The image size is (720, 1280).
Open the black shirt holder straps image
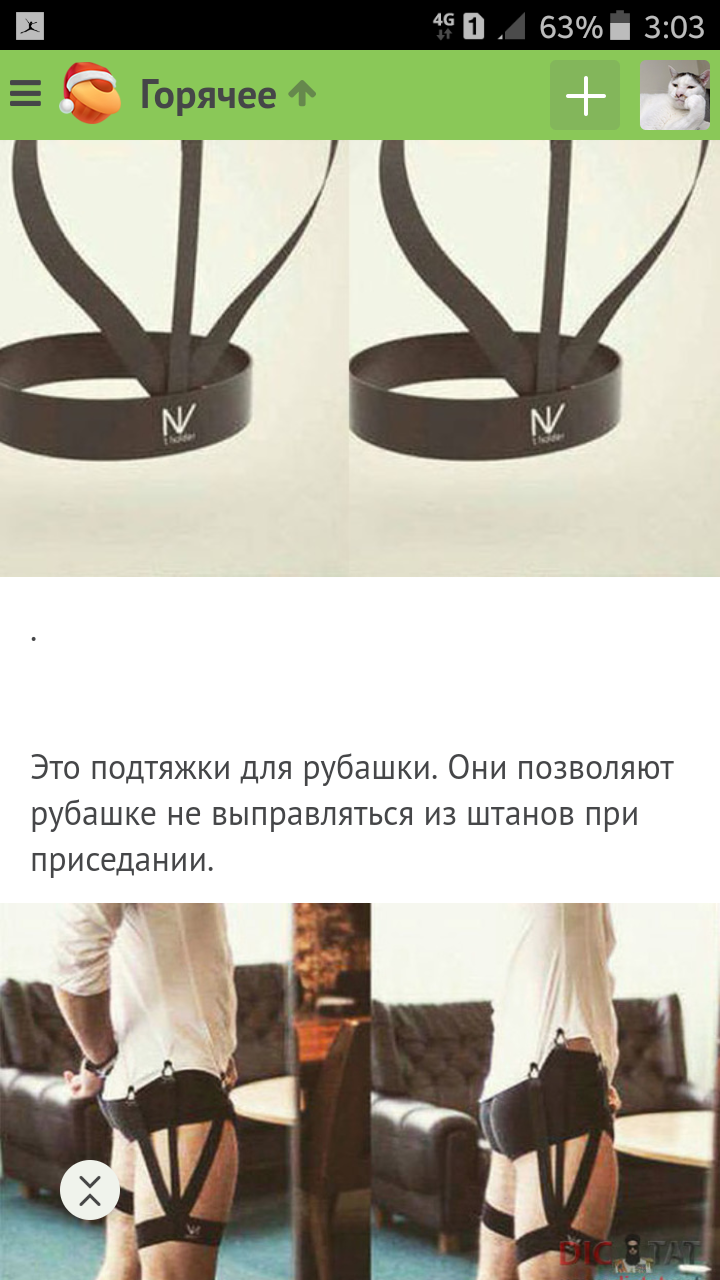pyautogui.click(x=360, y=360)
